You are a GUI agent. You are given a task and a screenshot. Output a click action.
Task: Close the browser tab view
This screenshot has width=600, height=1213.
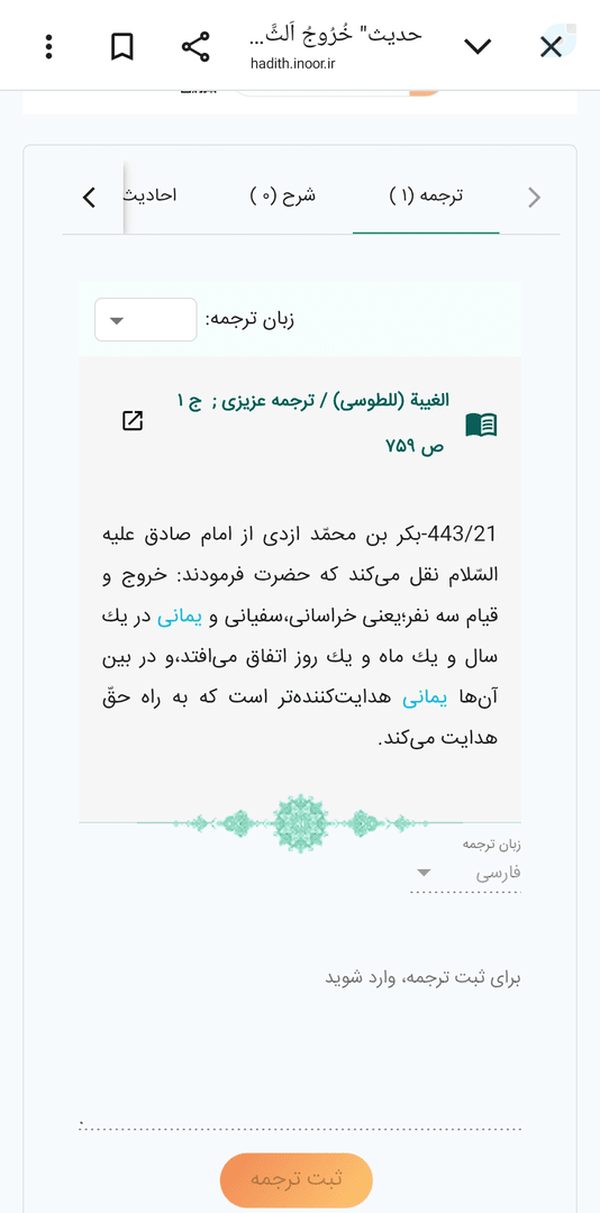551,46
